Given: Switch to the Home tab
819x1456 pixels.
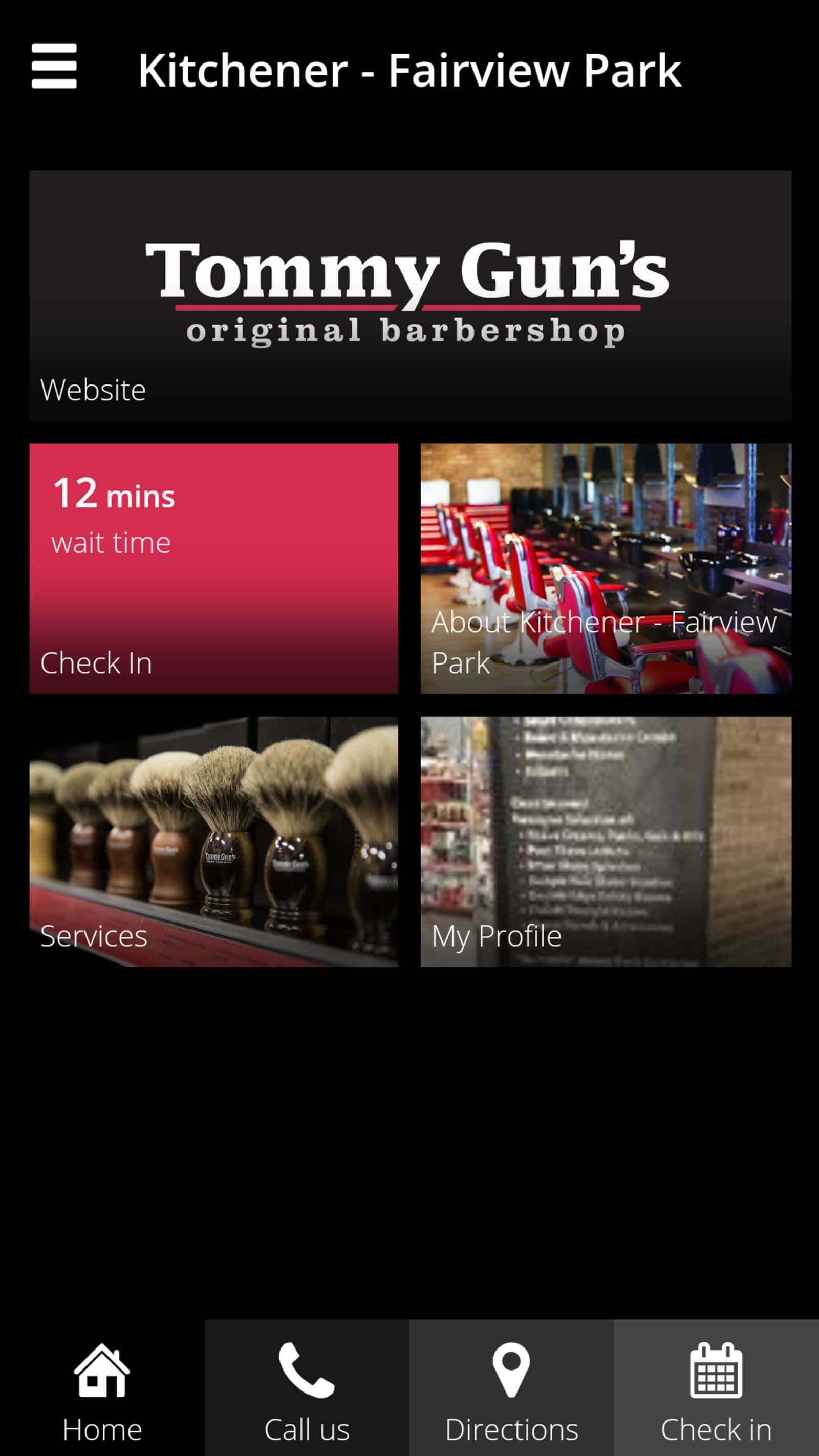Looking at the screenshot, I should 102,1388.
